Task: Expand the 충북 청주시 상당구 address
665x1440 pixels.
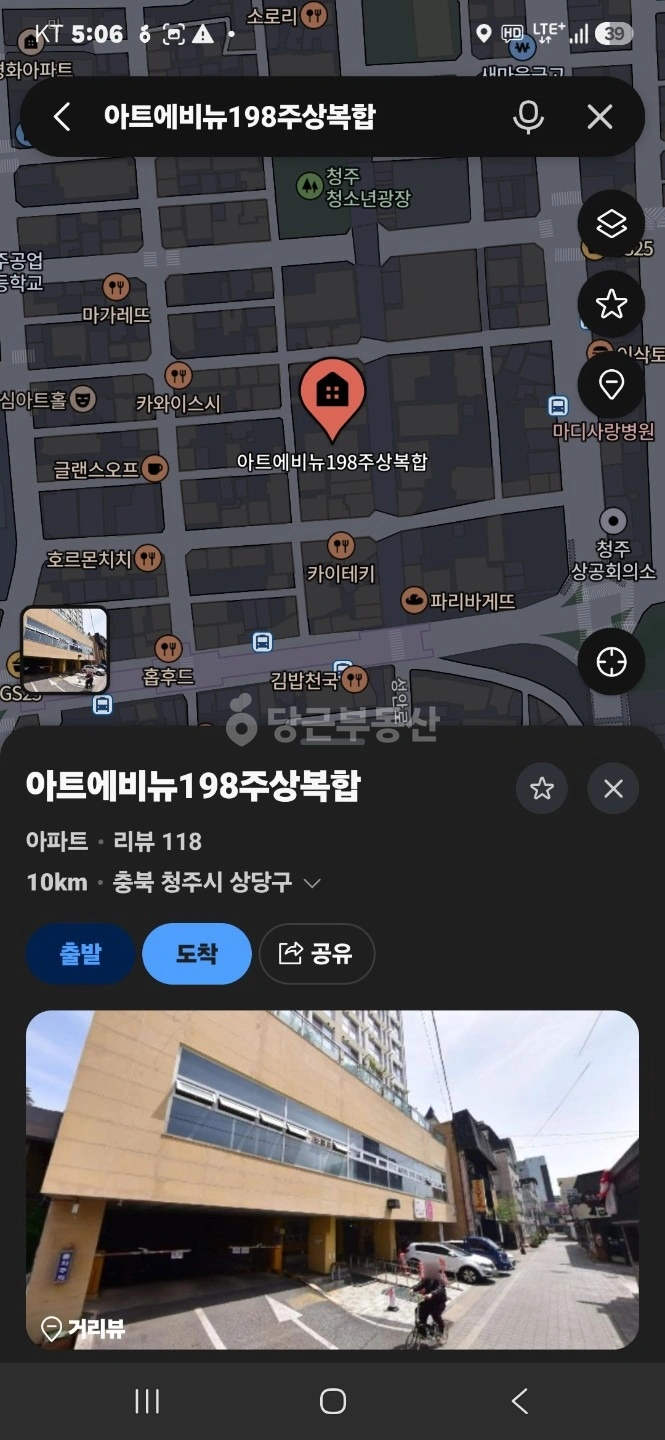Action: (x=312, y=883)
